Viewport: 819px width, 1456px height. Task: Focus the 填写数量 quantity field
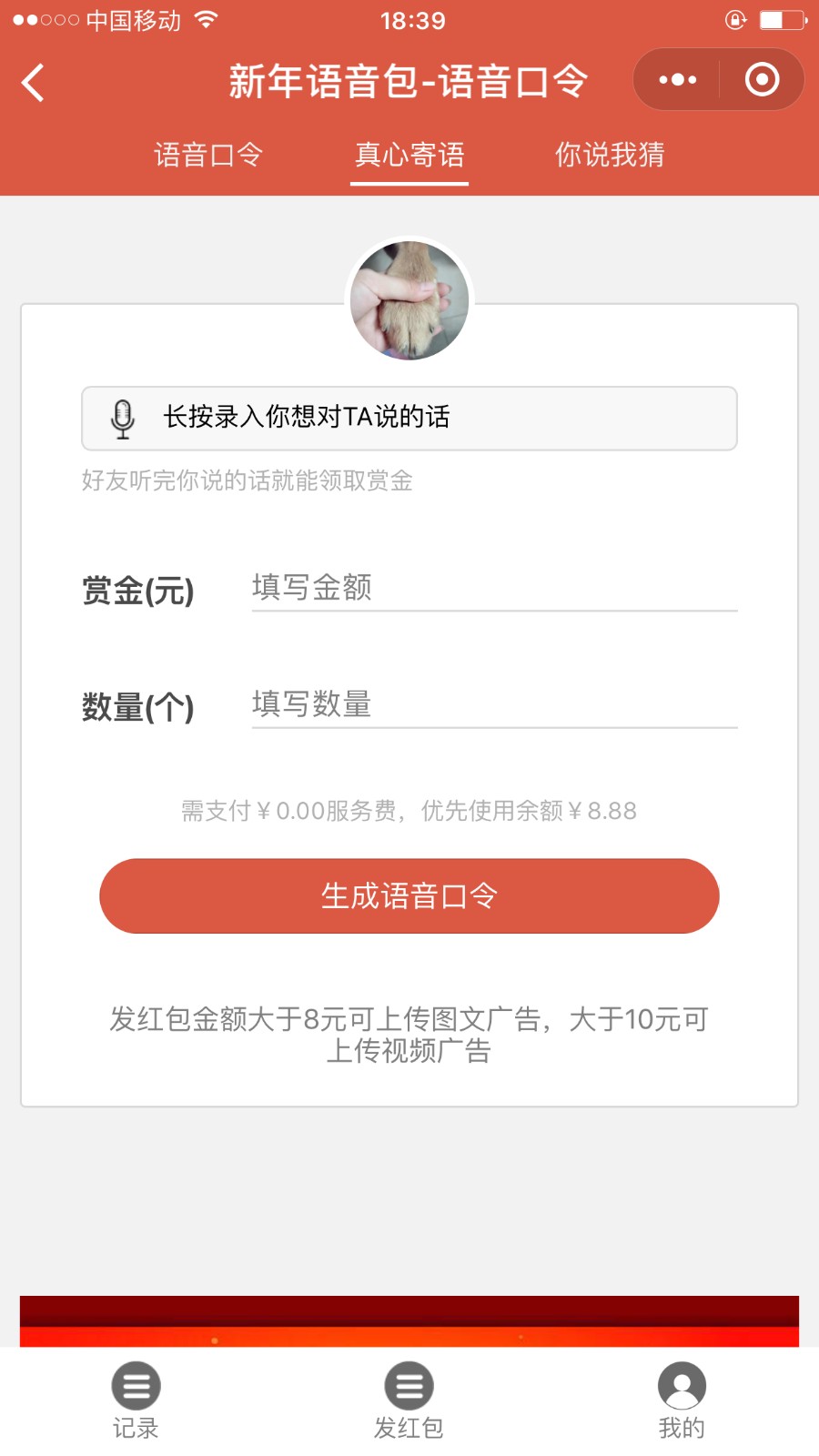(x=494, y=704)
